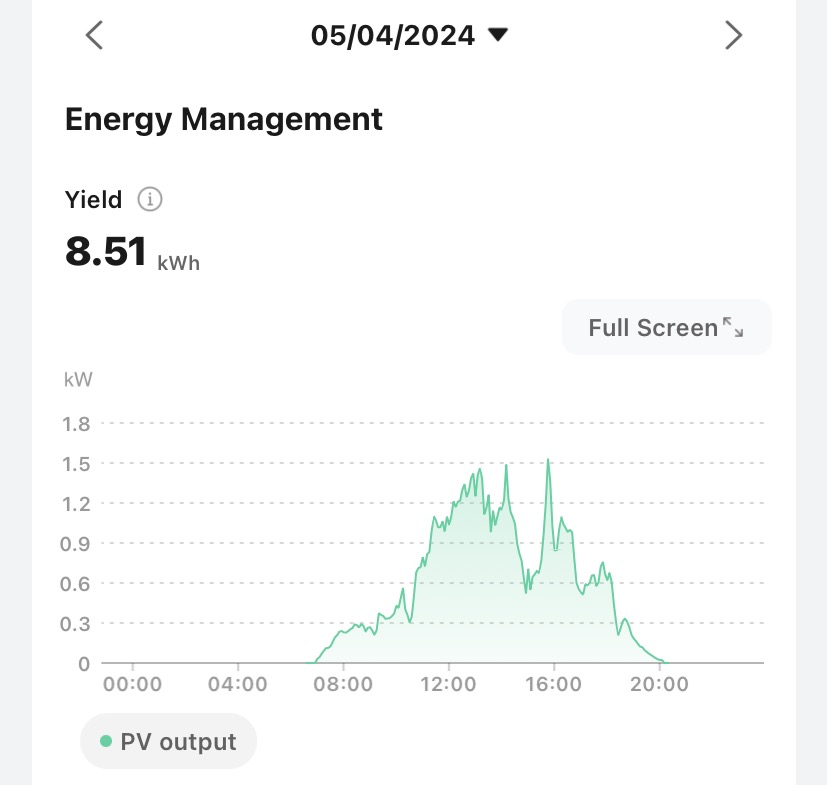Go to the previous day

(94, 36)
